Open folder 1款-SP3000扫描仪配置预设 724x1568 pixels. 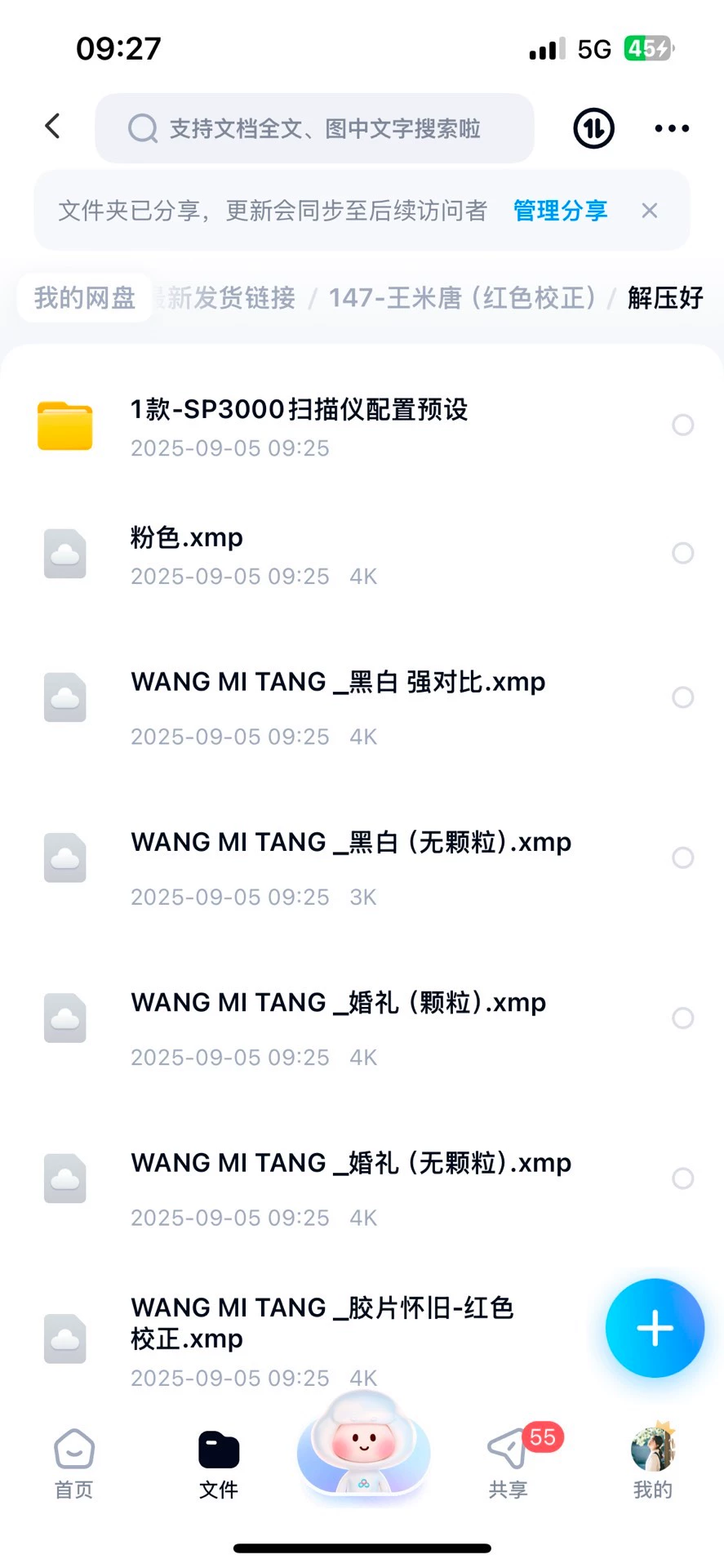(x=299, y=425)
